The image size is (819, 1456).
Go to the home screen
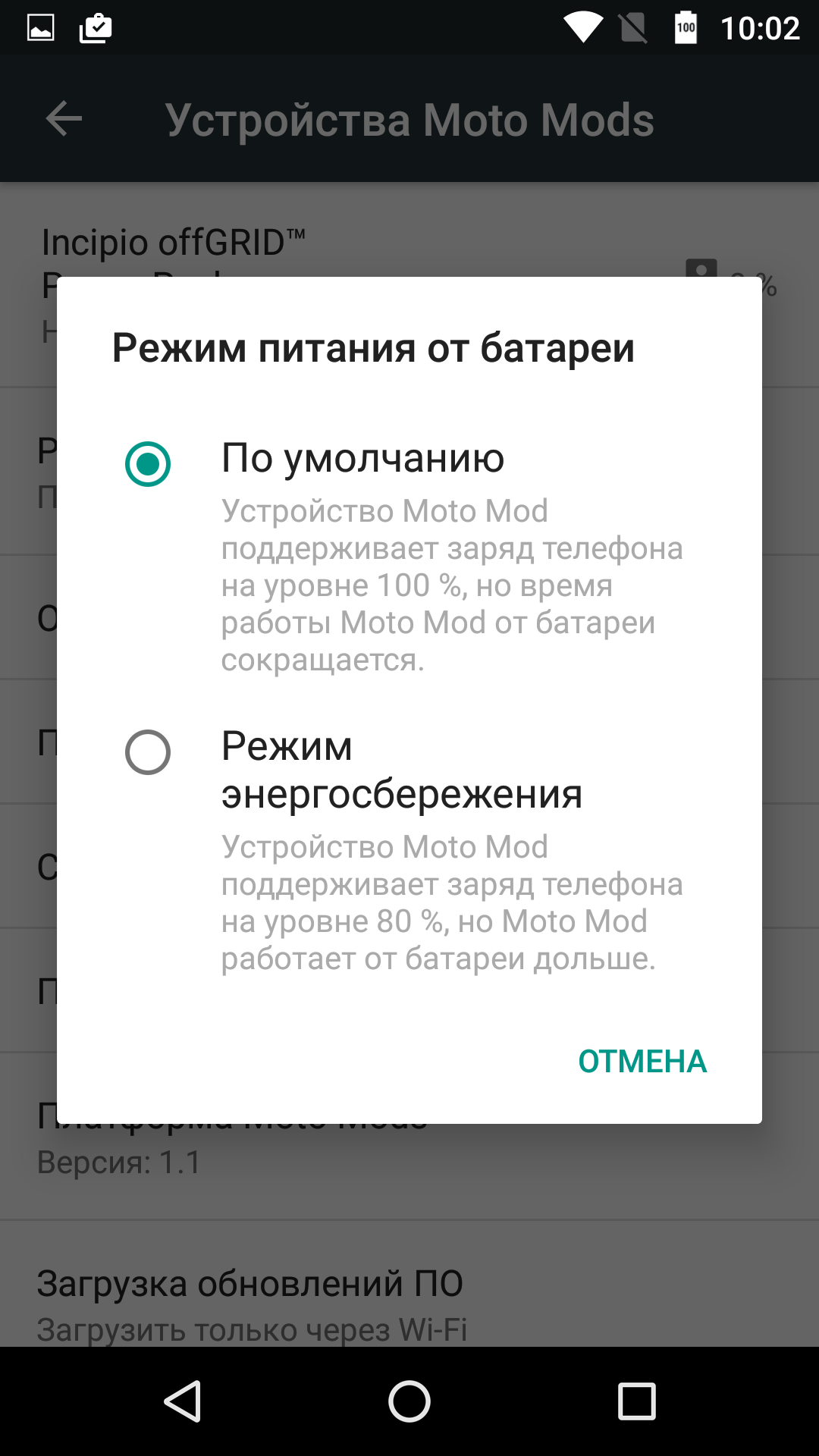[409, 1401]
